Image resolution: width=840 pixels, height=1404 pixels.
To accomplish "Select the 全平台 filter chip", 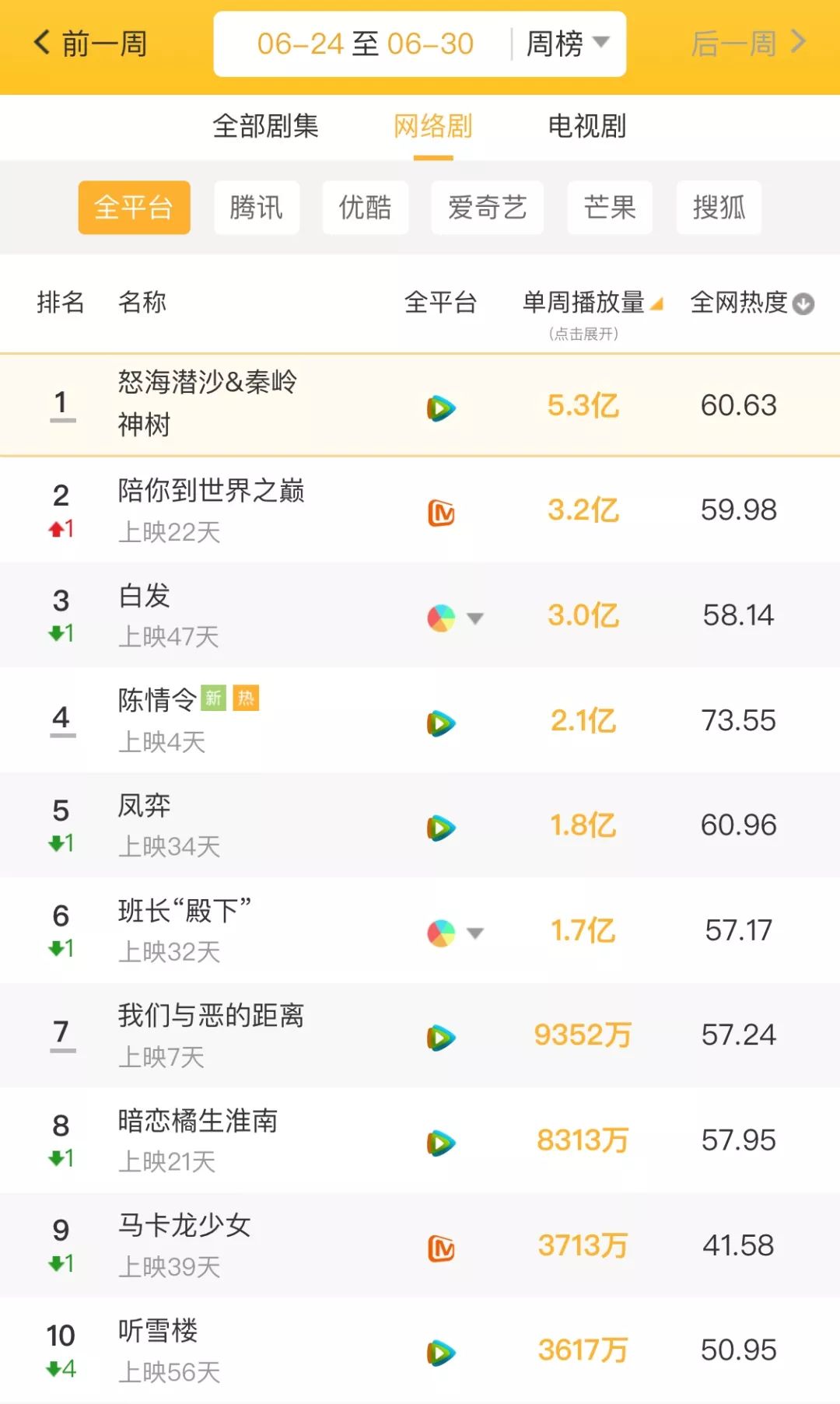I will [134, 208].
